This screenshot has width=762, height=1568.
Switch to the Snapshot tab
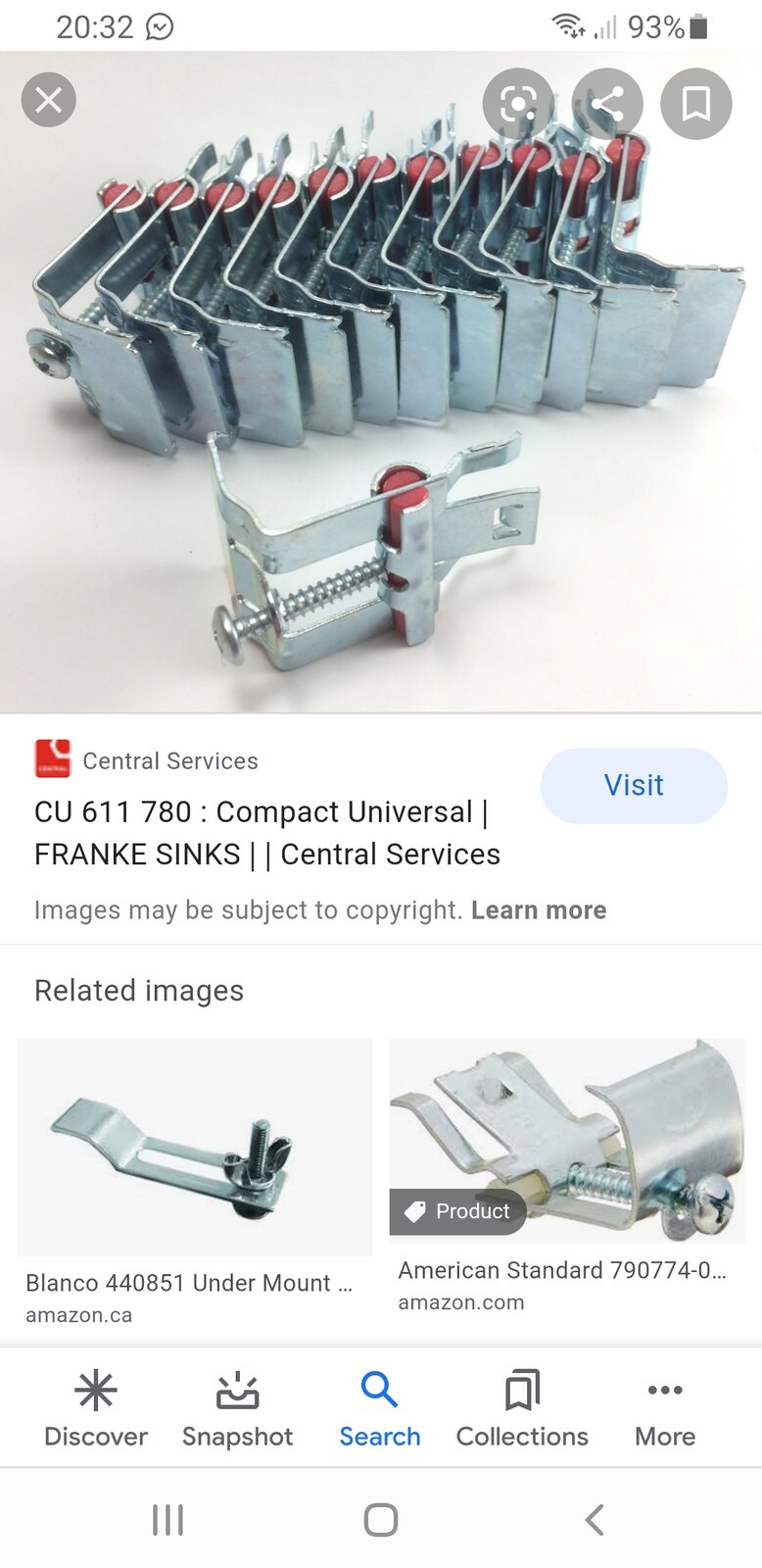tap(237, 1409)
